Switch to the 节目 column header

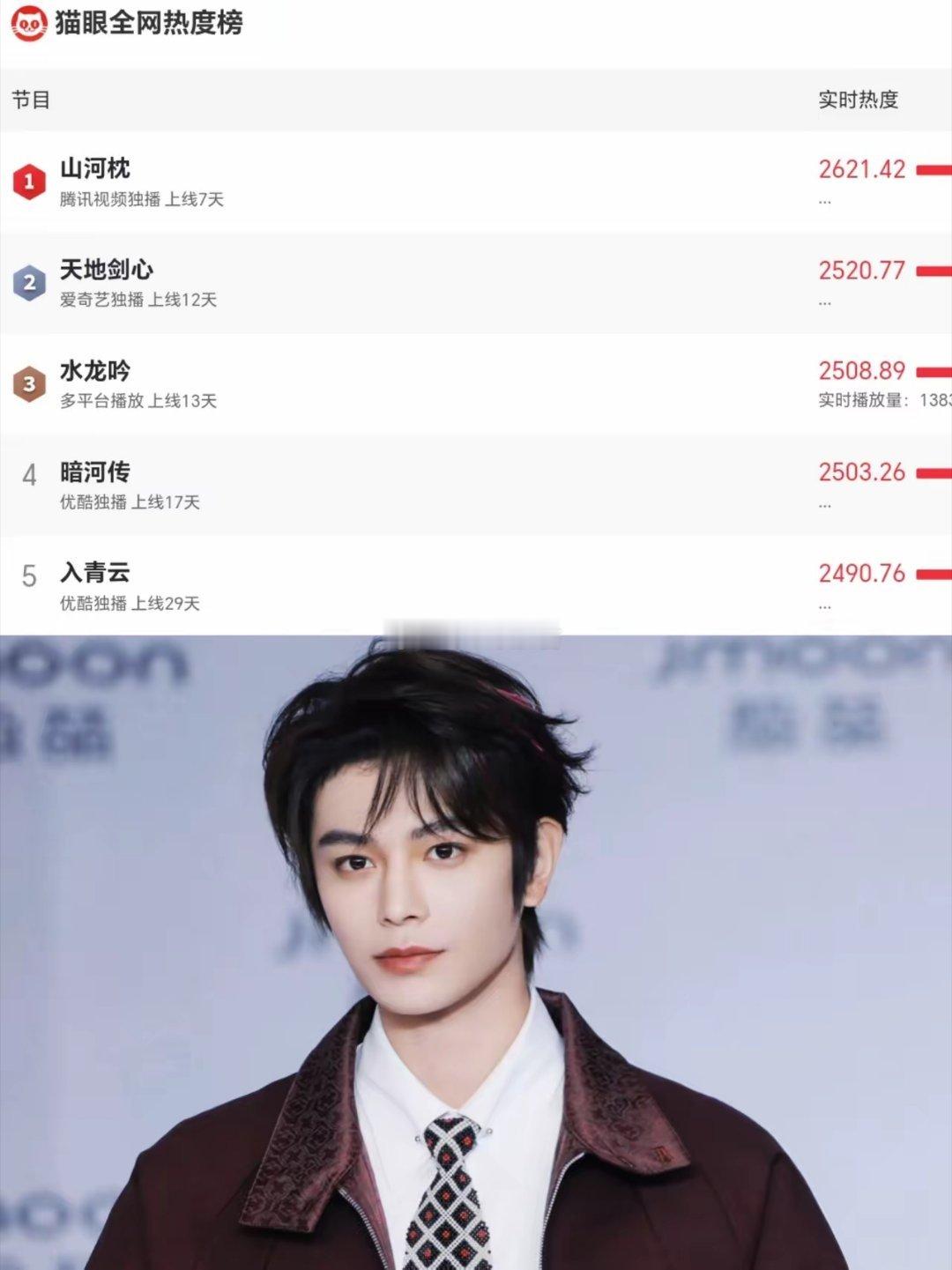coord(29,100)
